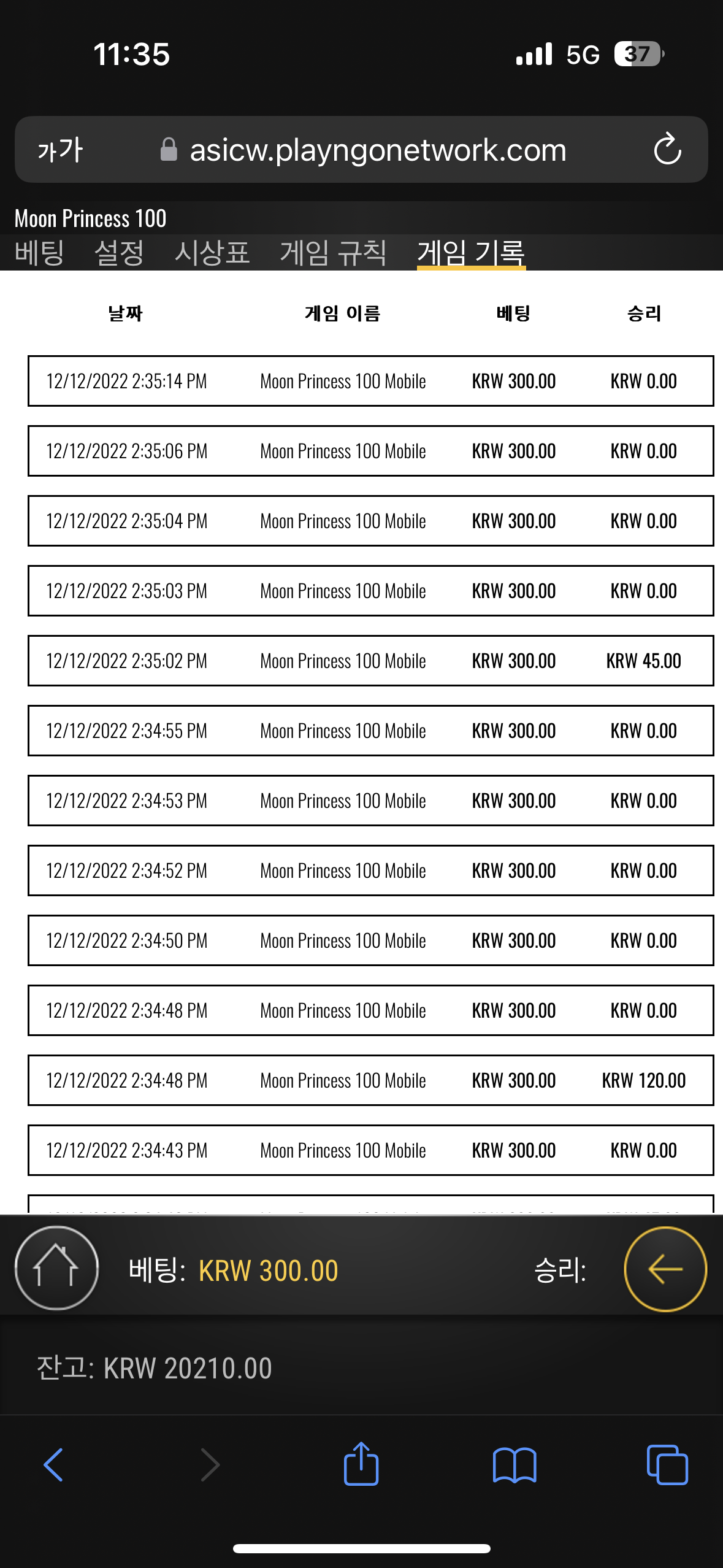Open the 시상표 paytable tab
This screenshot has width=723, height=1568.
click(212, 253)
